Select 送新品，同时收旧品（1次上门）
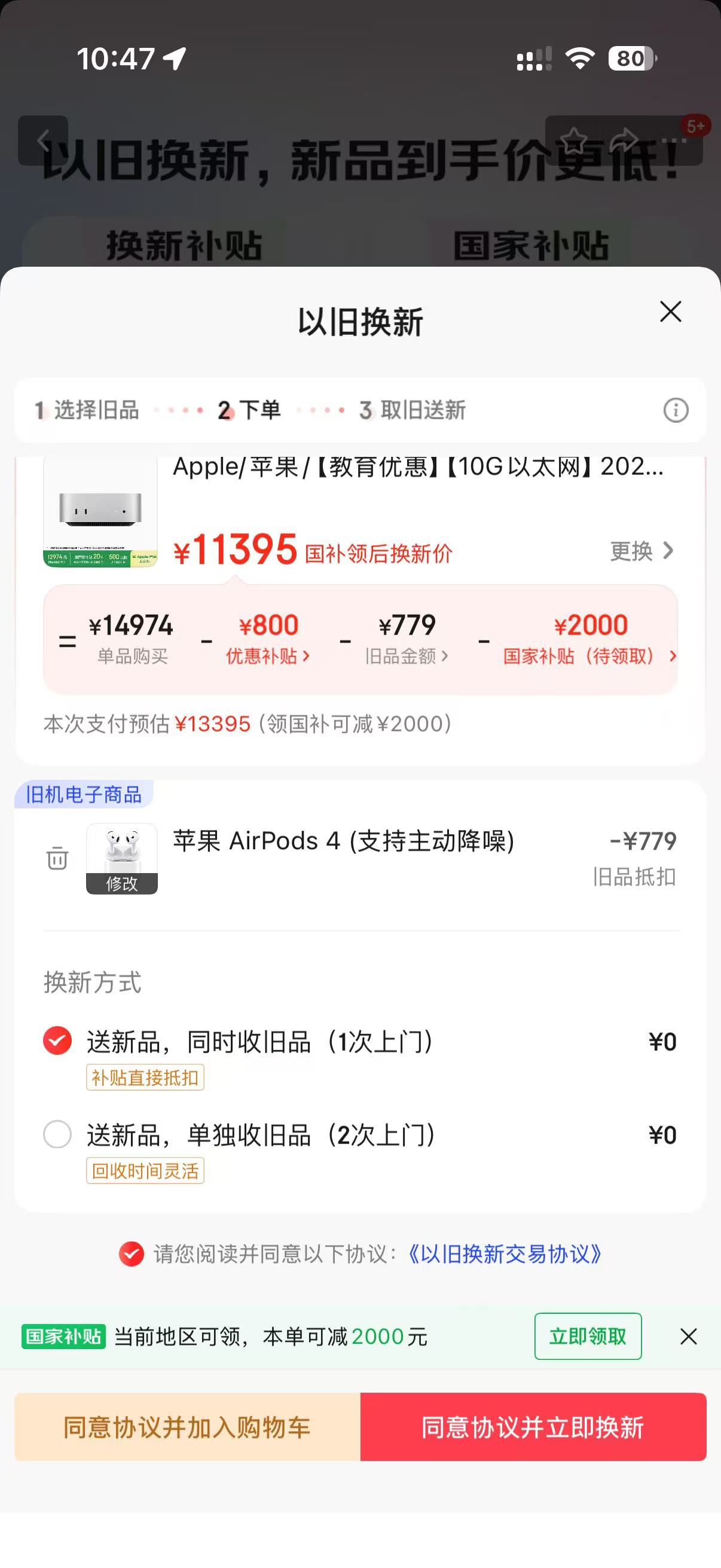This screenshot has width=721, height=1568. click(x=58, y=1041)
